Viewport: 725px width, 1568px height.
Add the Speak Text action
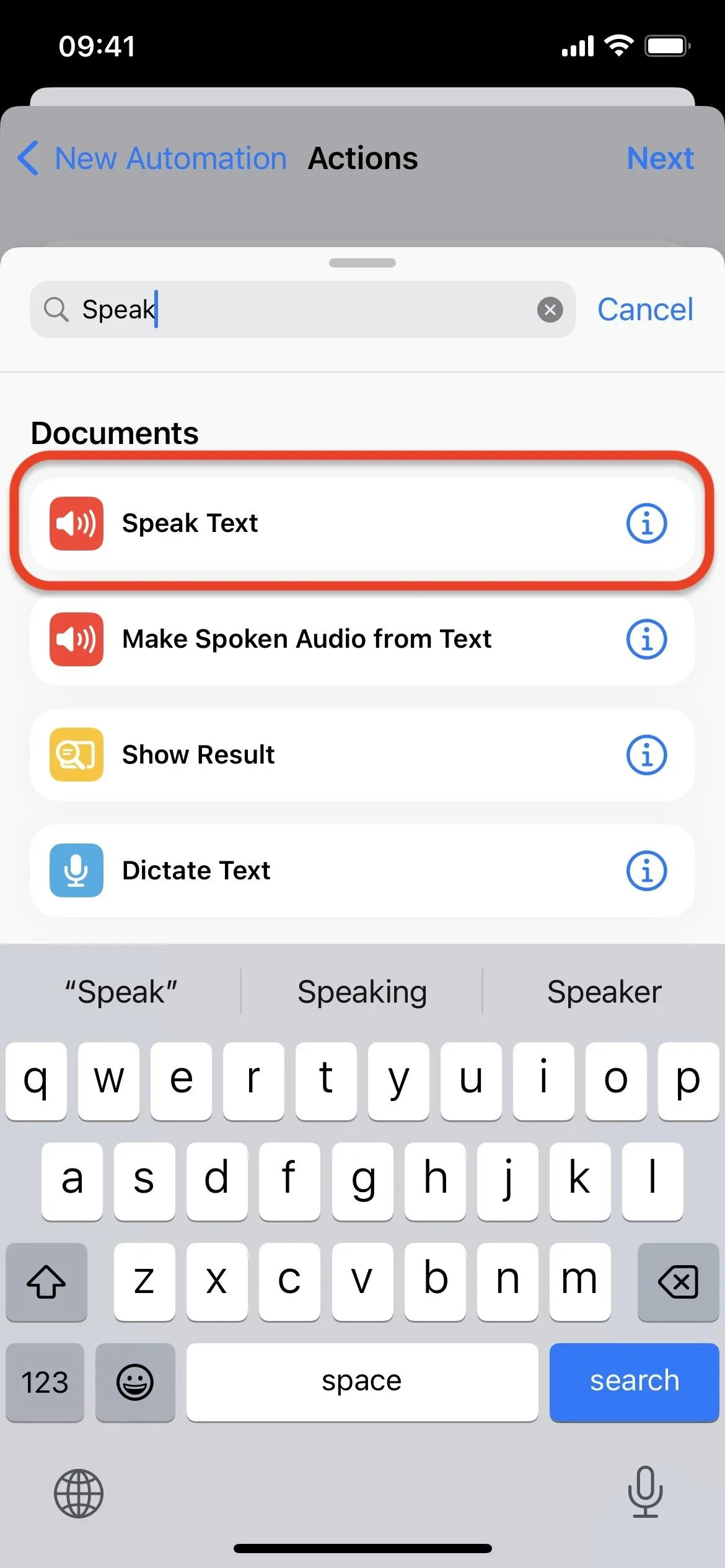point(362,523)
